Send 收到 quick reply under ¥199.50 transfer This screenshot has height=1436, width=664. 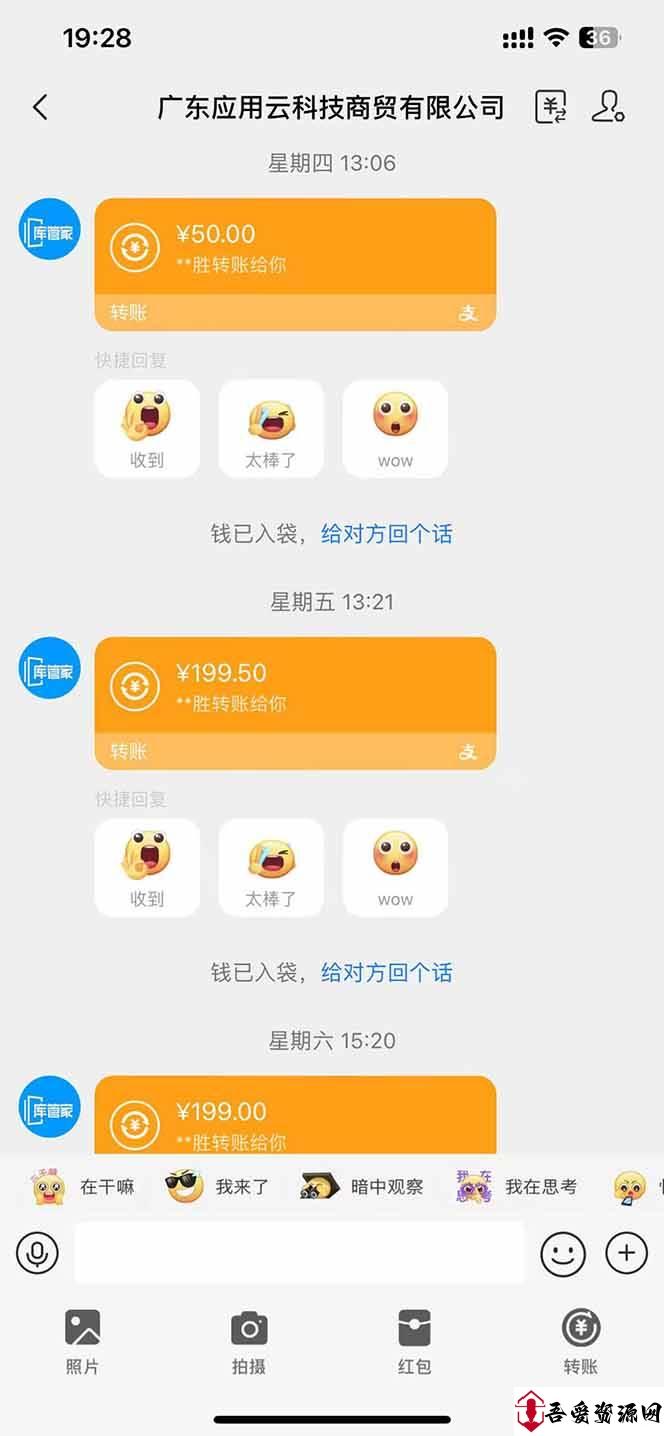pyautogui.click(x=147, y=868)
